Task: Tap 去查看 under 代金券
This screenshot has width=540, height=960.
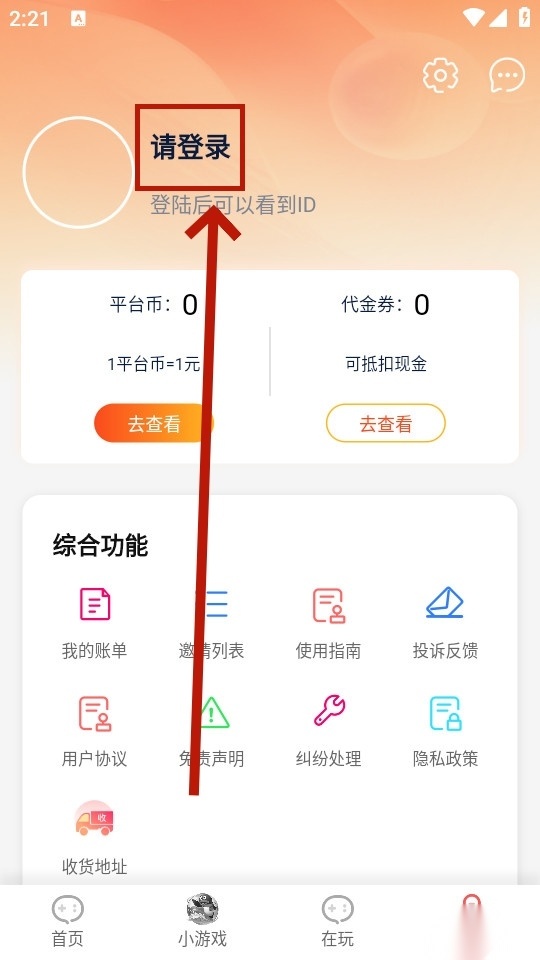Action: (x=386, y=423)
